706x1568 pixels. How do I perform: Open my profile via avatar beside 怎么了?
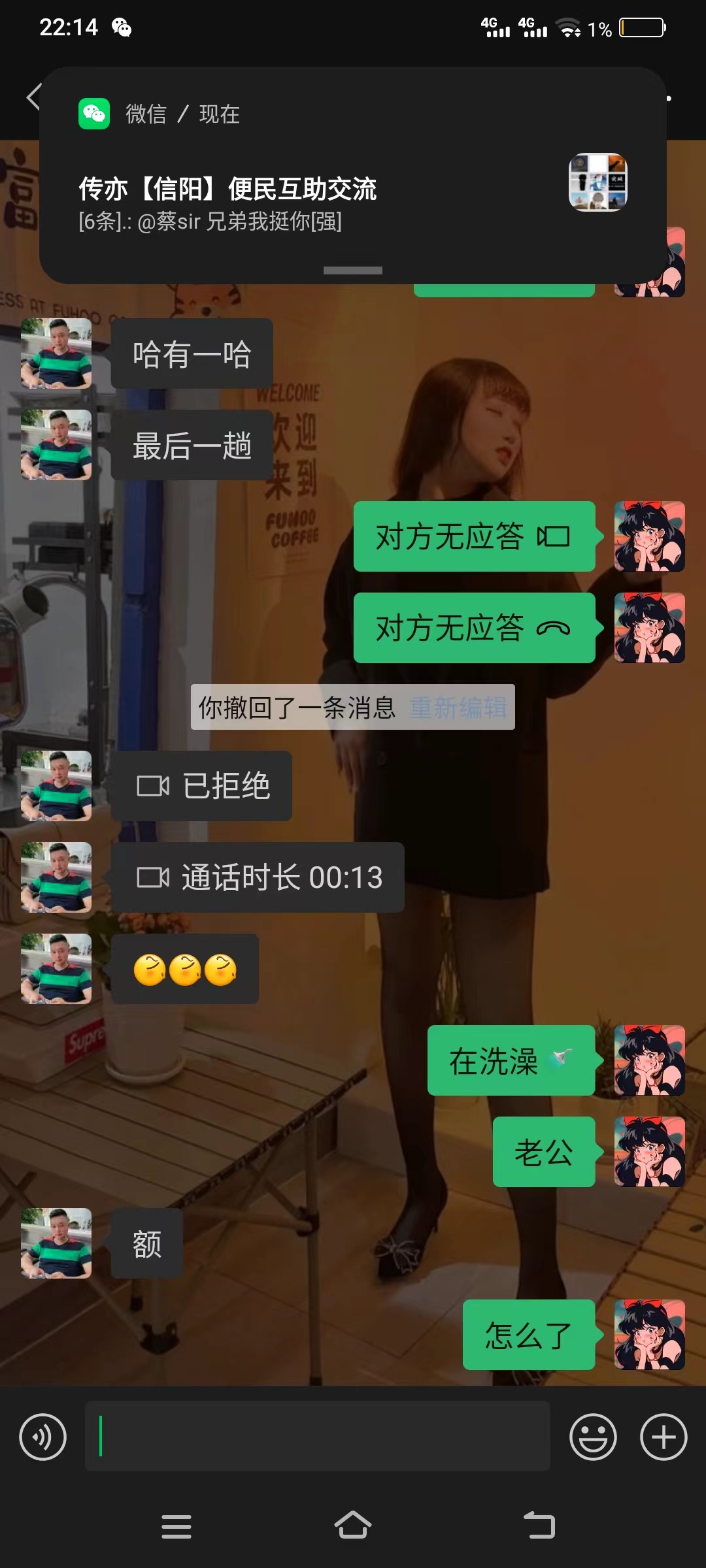[x=649, y=1335]
